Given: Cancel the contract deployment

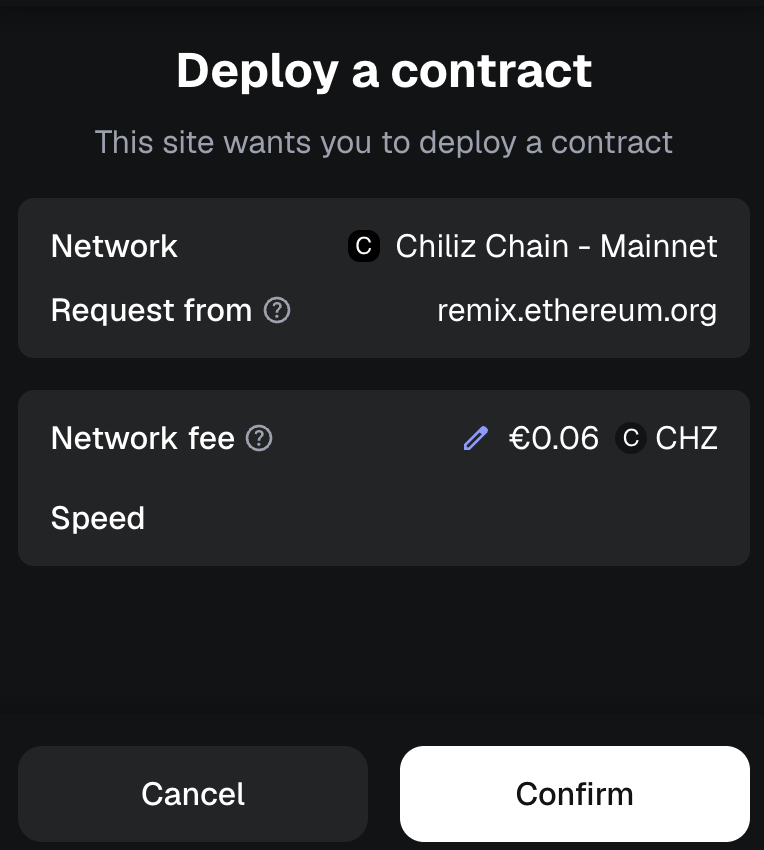Looking at the screenshot, I should tap(193, 794).
